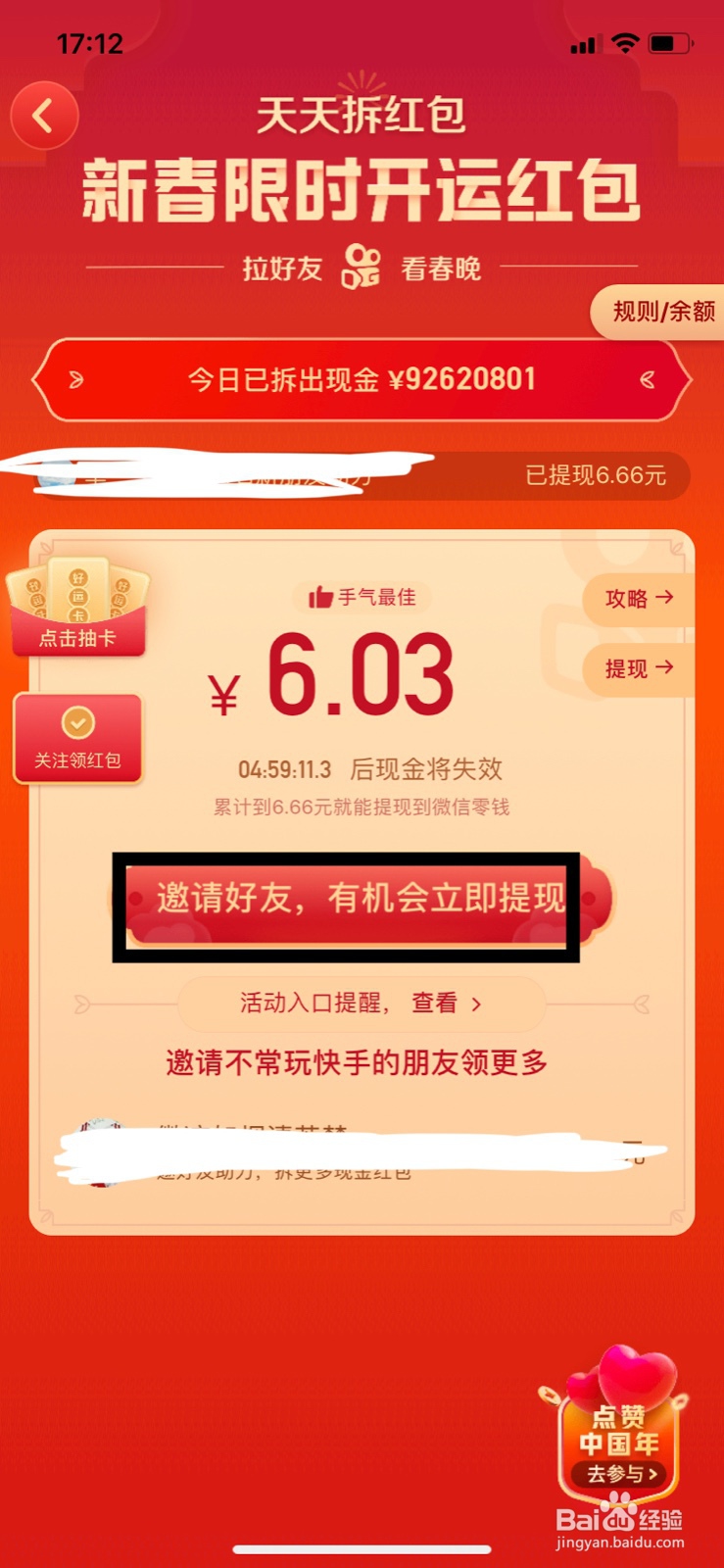Tap the countdown timer 04:59:11.3
The height and width of the screenshot is (1568, 724).
(284, 769)
